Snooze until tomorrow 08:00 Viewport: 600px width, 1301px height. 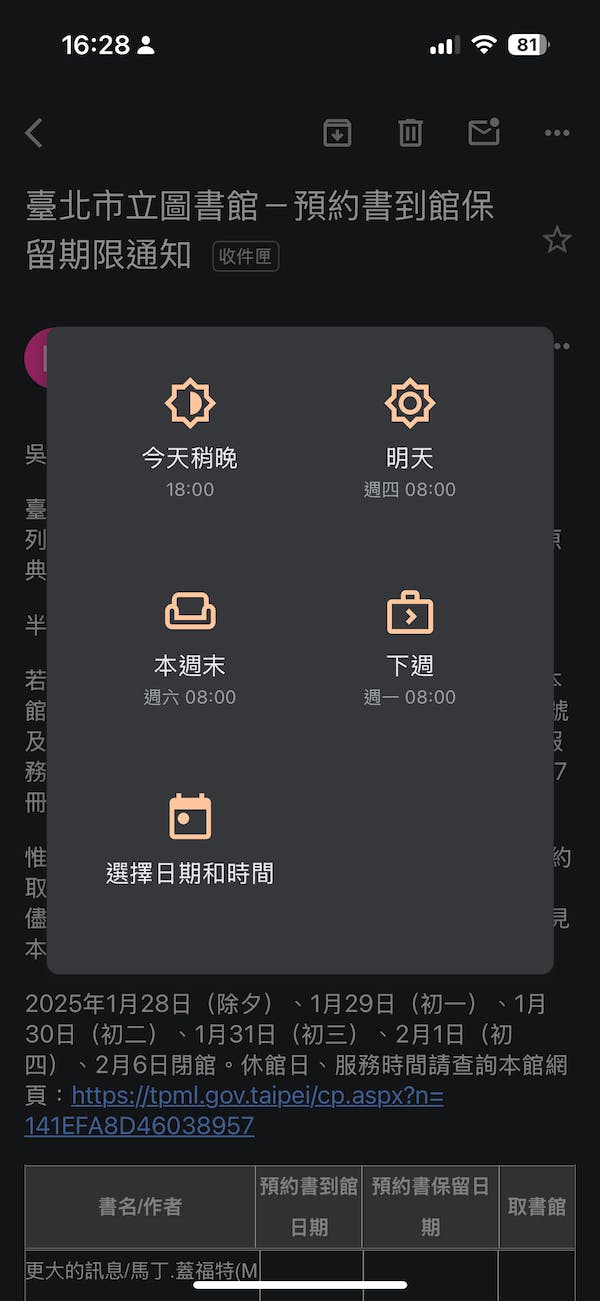click(410, 439)
